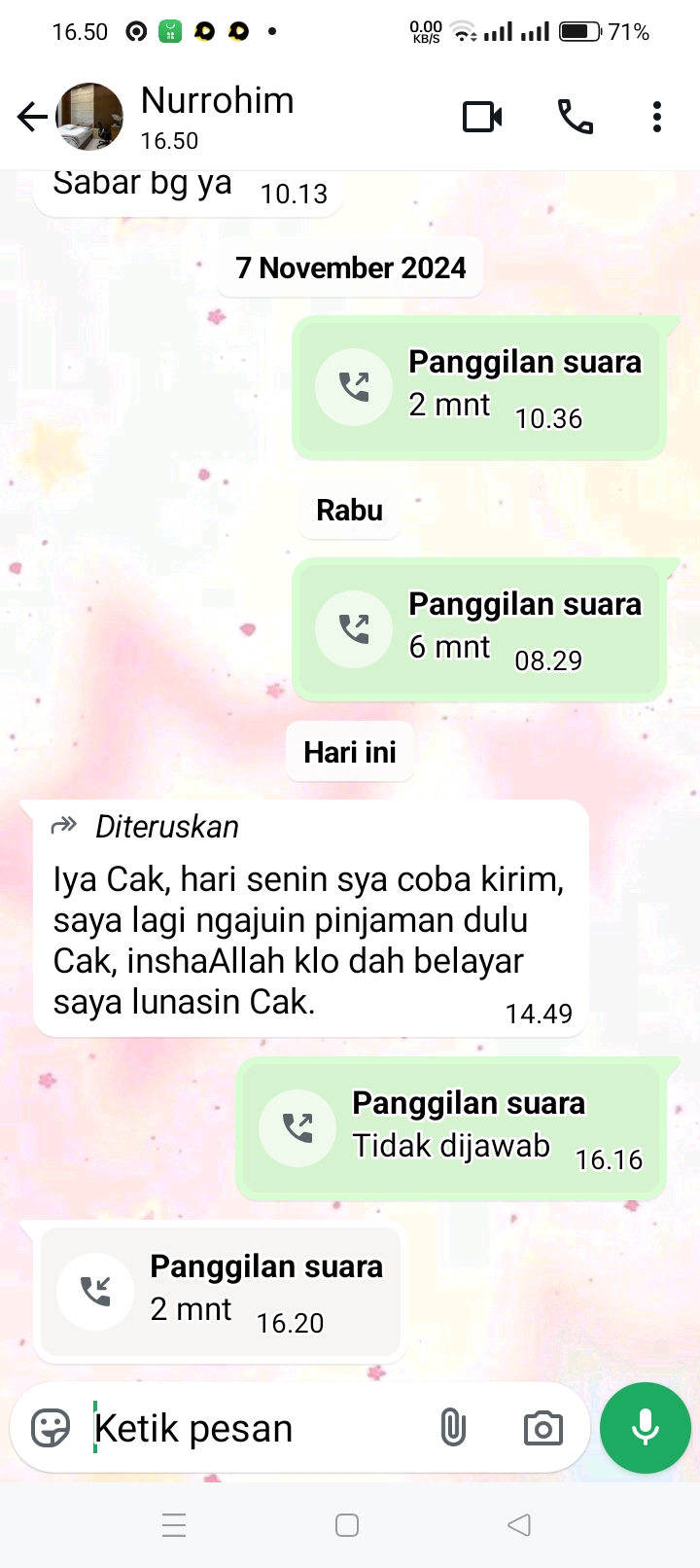
Task: Start a video call with Nurrohim
Action: pos(482,118)
